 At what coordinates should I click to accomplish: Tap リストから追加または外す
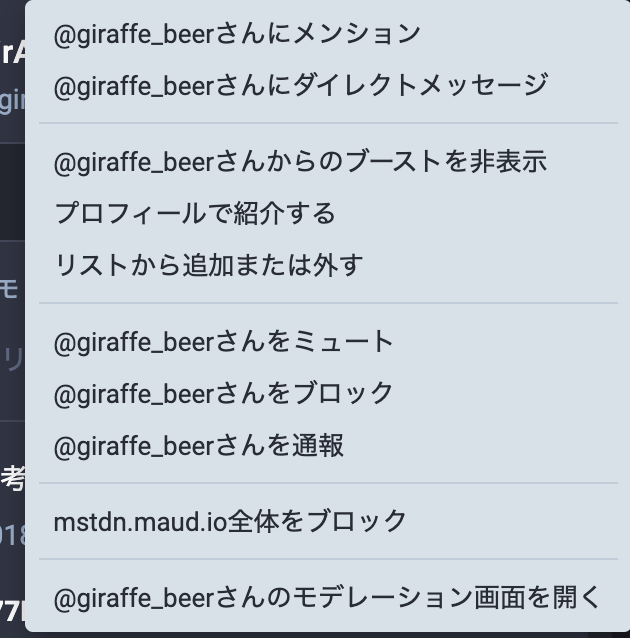pos(208,266)
